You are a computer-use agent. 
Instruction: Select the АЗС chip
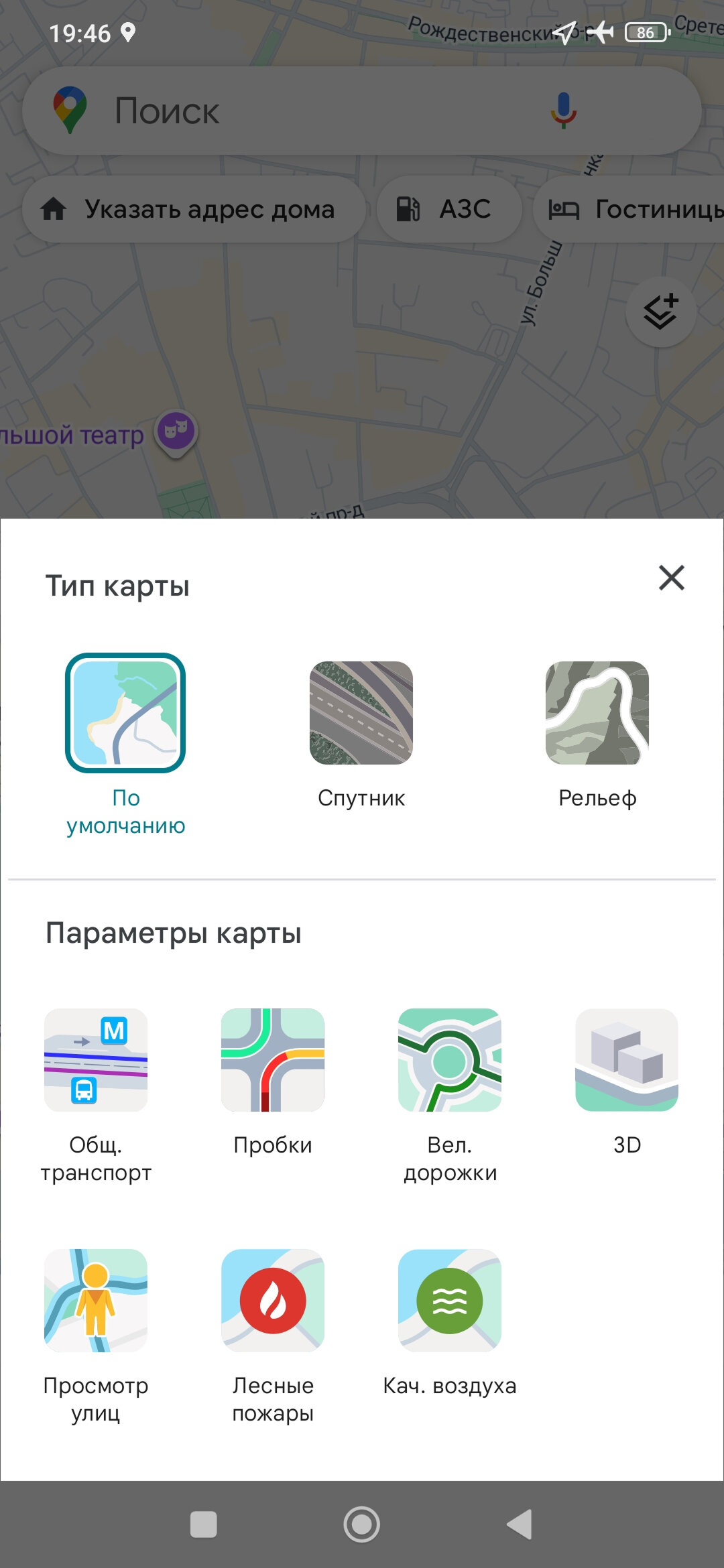point(449,209)
